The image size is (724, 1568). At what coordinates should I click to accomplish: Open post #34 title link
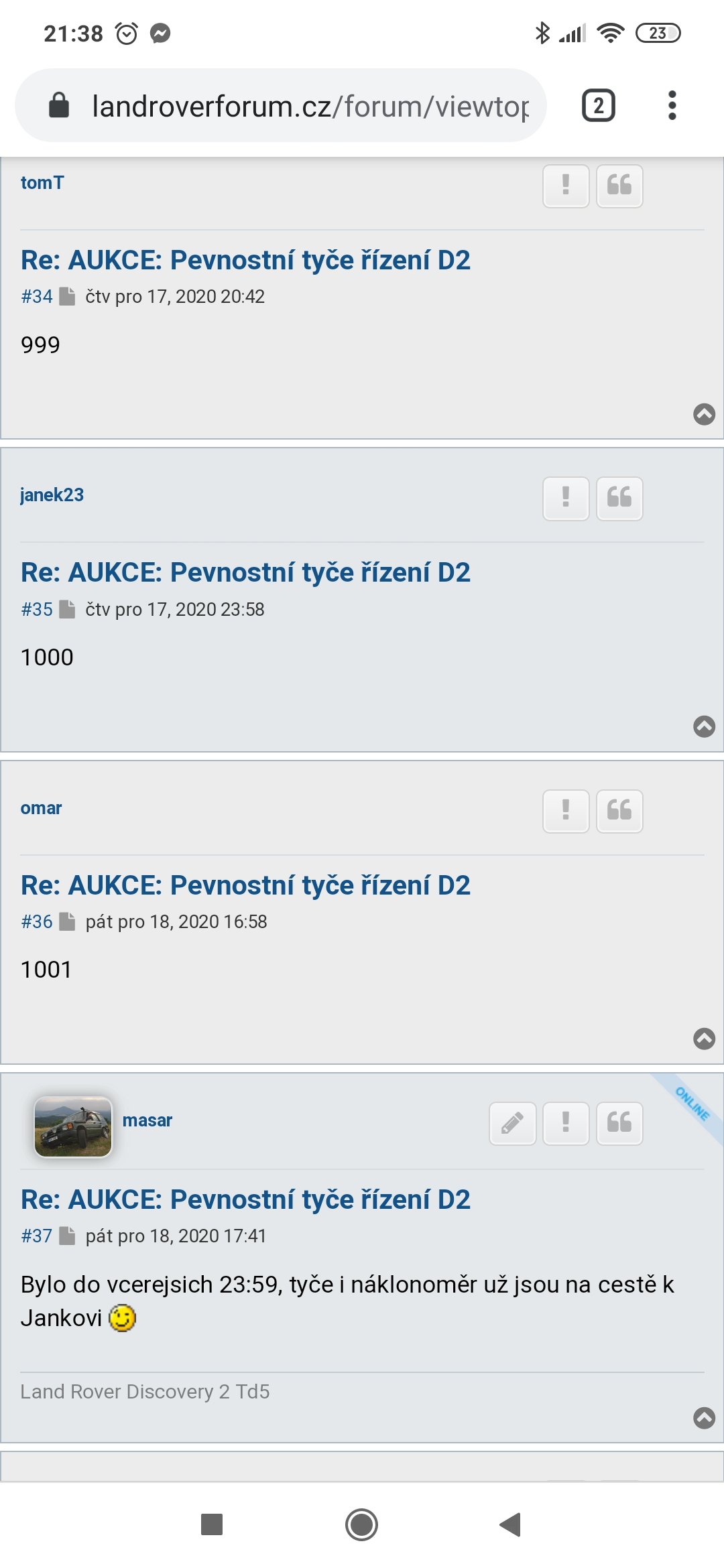click(x=245, y=260)
